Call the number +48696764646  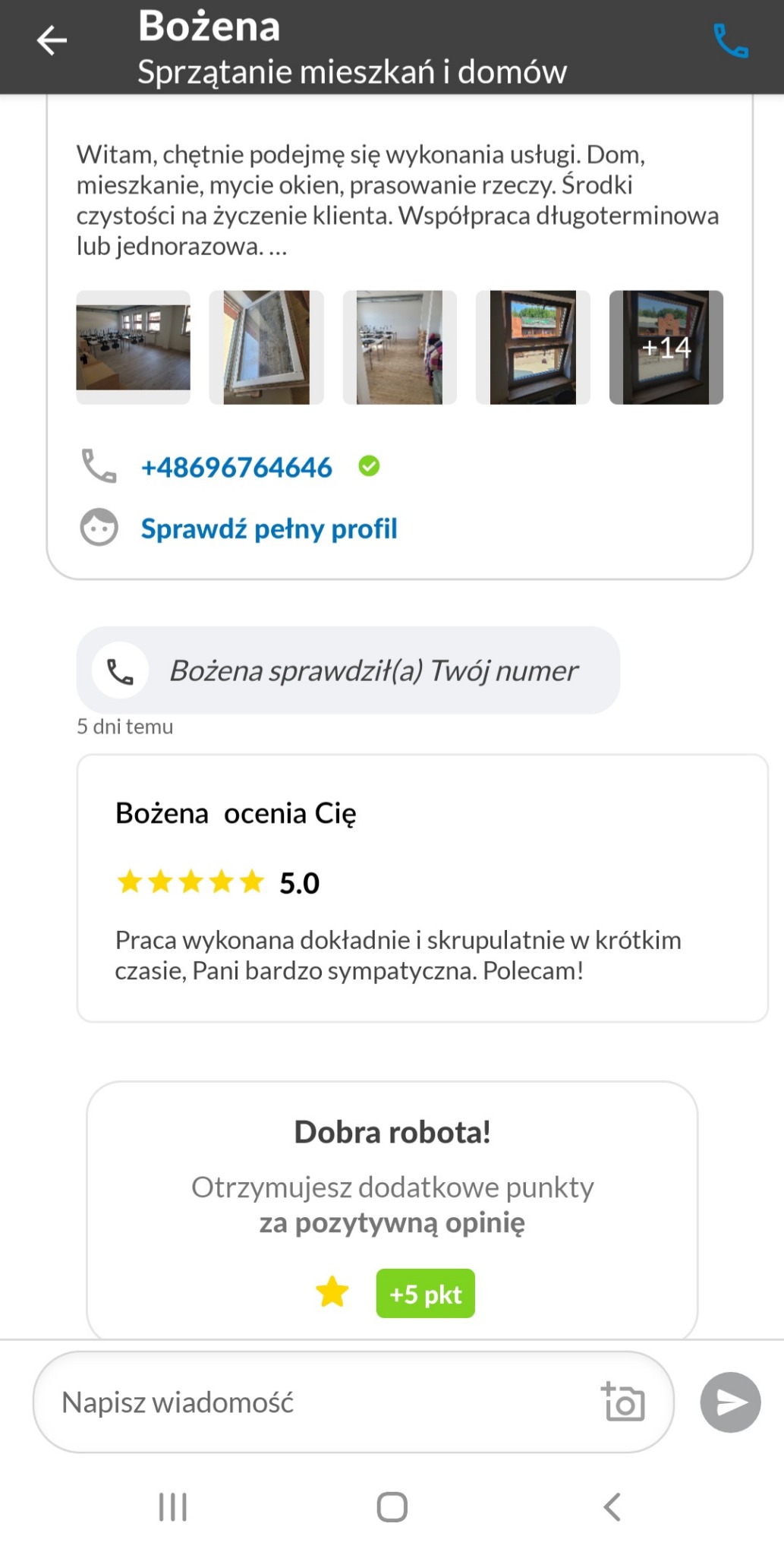click(x=237, y=466)
